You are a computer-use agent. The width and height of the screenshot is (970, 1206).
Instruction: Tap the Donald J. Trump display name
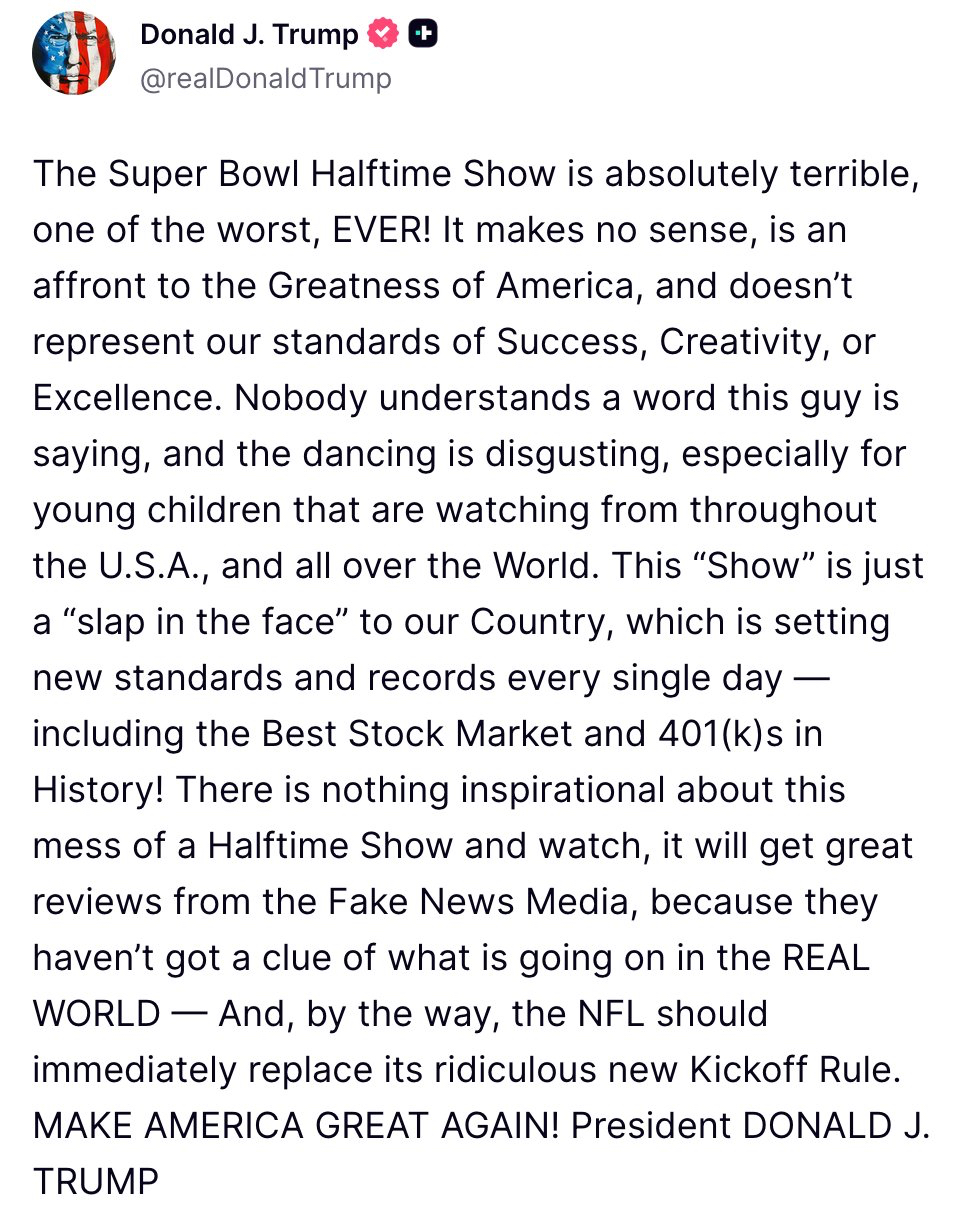249,35
